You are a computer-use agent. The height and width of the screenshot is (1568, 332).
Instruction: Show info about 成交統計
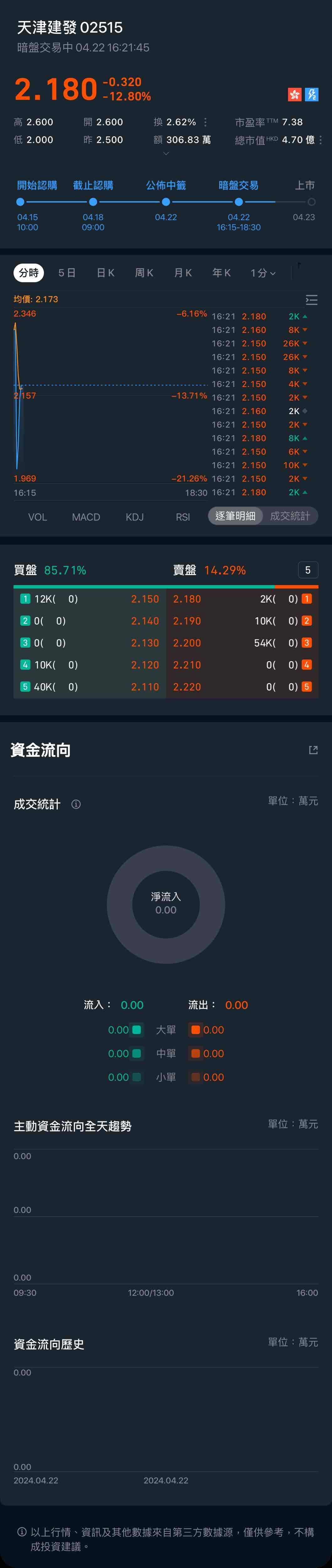pyautogui.click(x=76, y=804)
